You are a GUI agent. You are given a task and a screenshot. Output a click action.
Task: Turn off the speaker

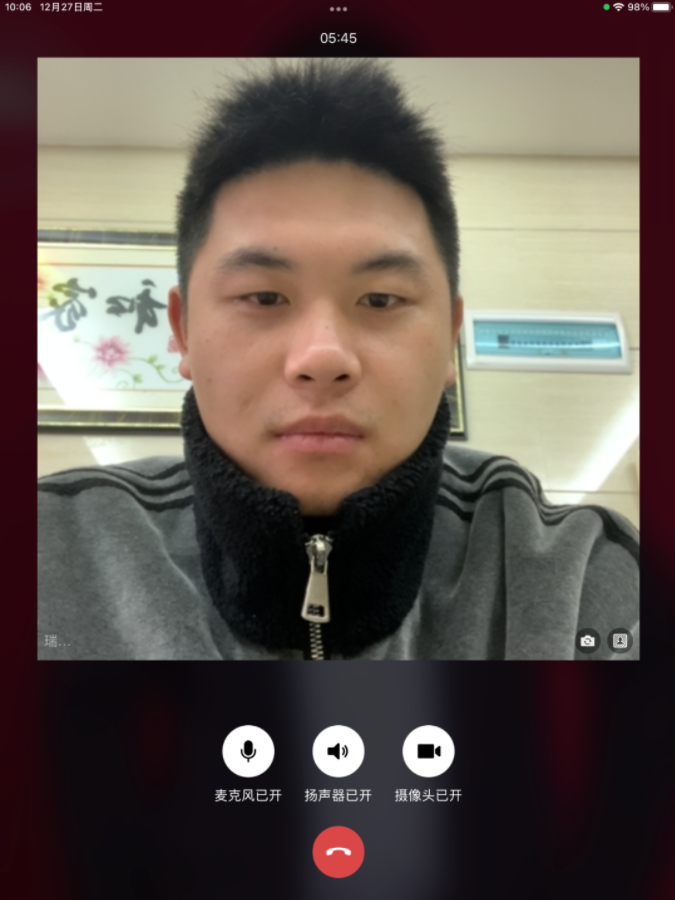338,751
